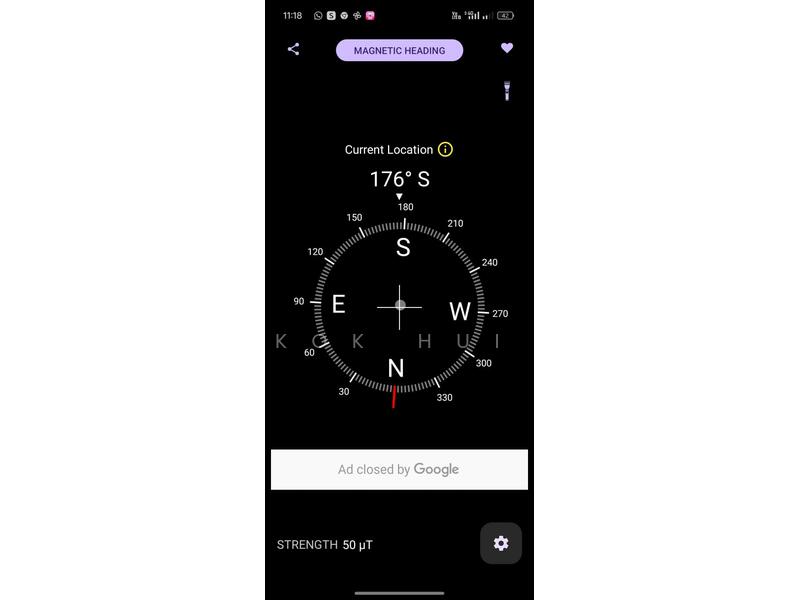Open the Current Location info icon
Screen dimensions: 800x600
point(446,150)
